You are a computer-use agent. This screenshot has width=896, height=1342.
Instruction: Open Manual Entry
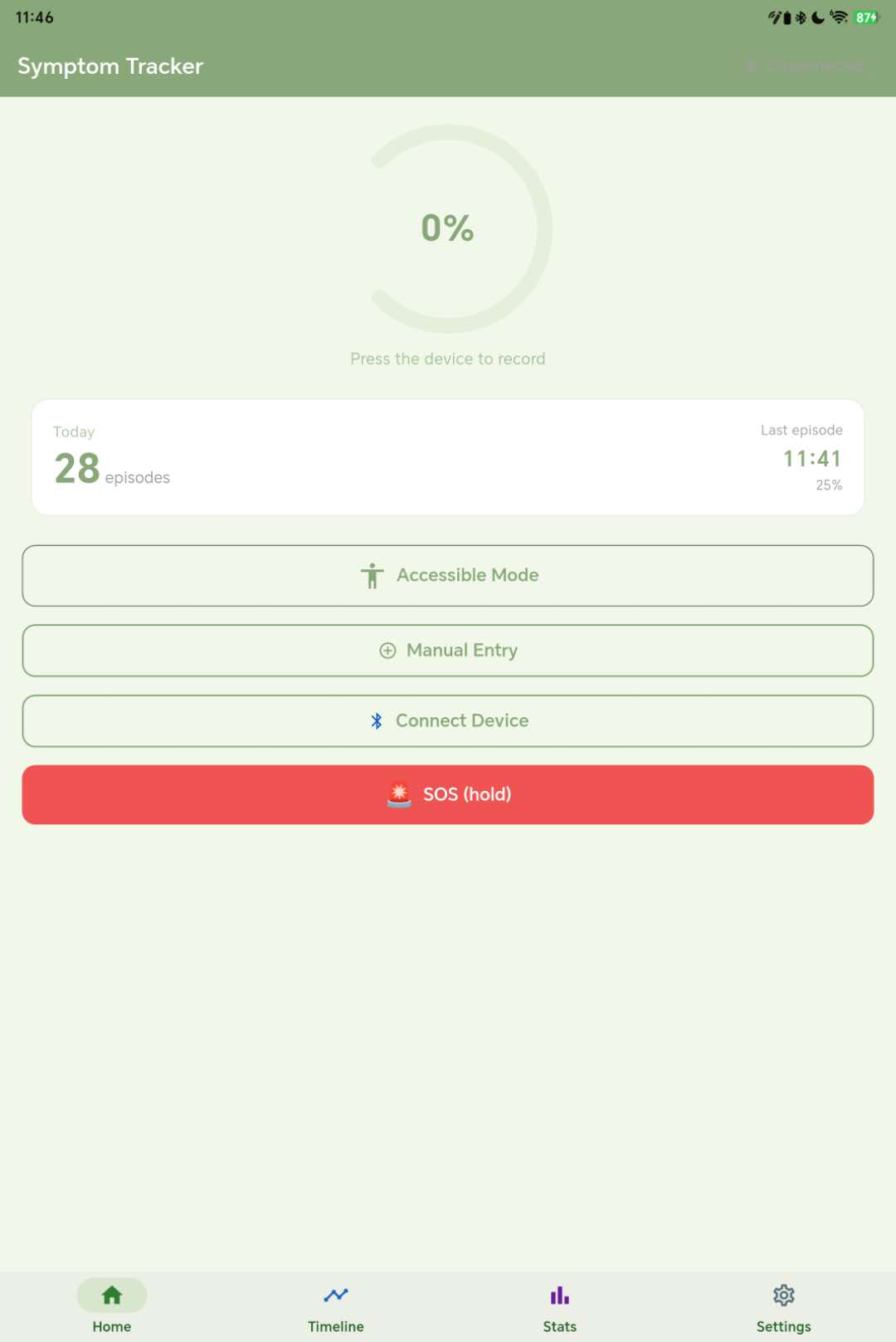[x=448, y=651]
